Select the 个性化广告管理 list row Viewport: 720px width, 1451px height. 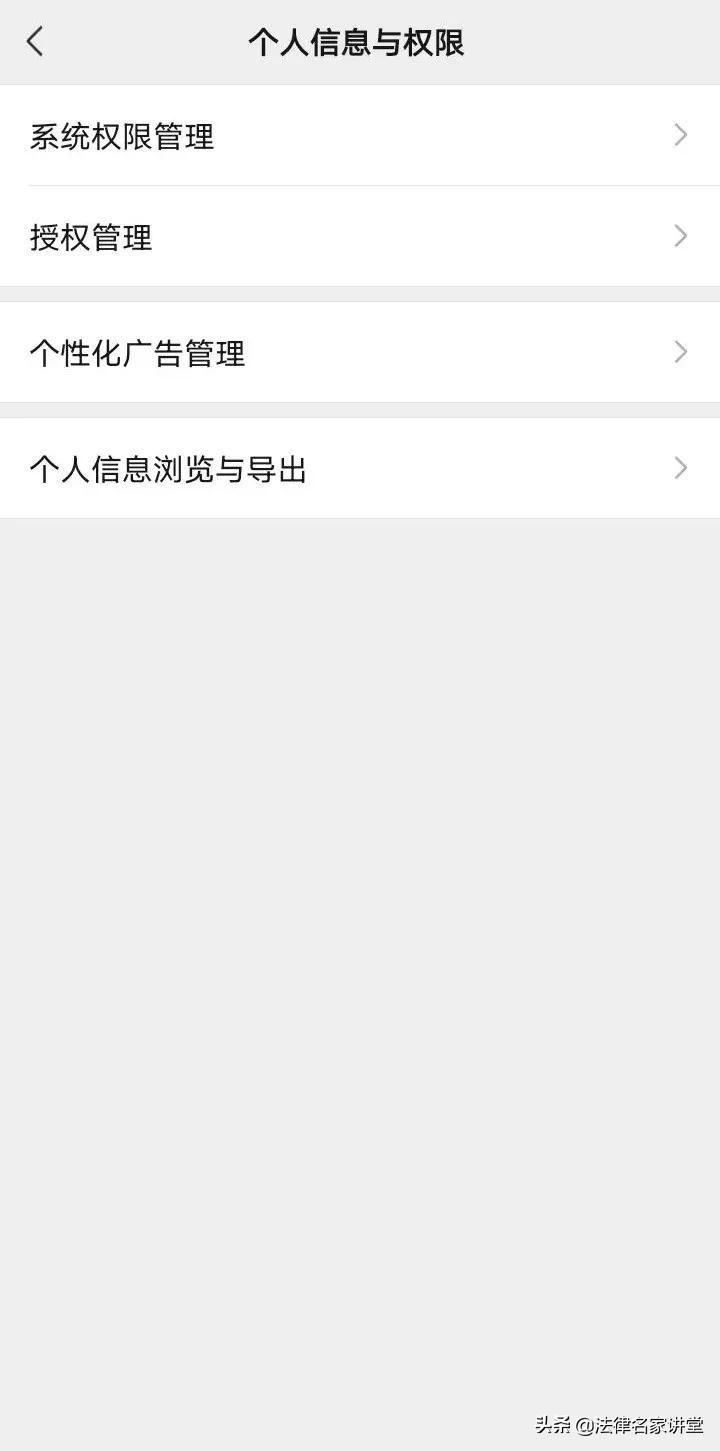coord(360,352)
